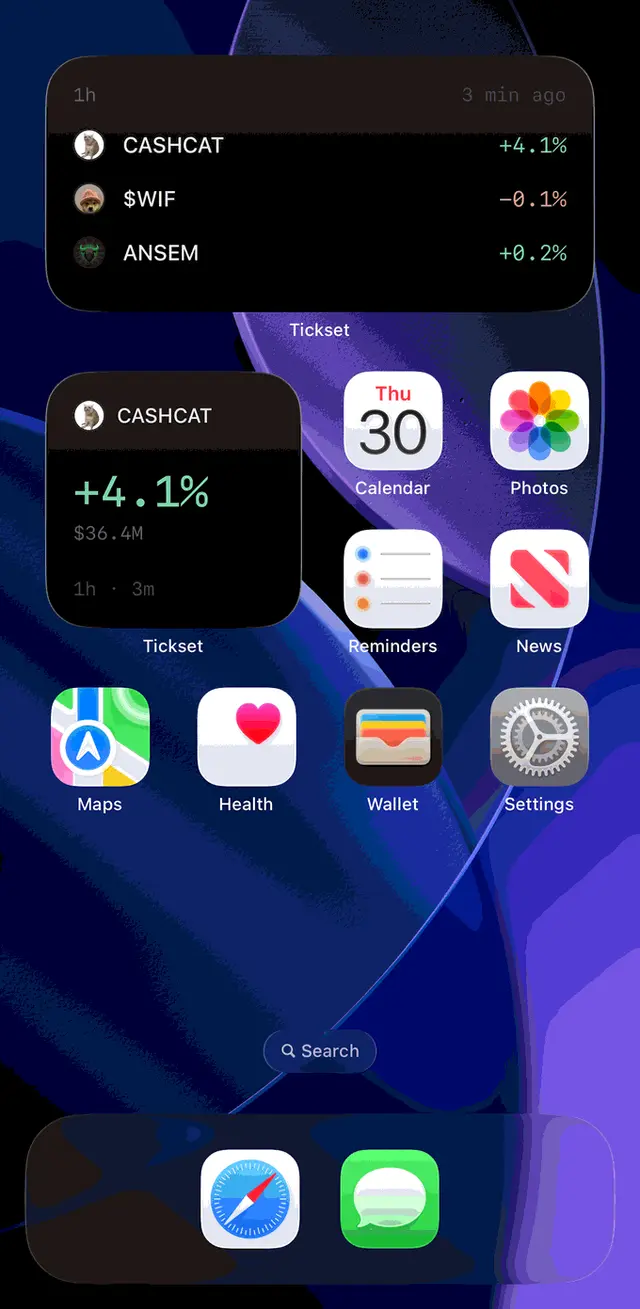Tap the CASHCAT row in the list widget
Image resolution: width=640 pixels, height=1309 pixels.
tap(320, 145)
